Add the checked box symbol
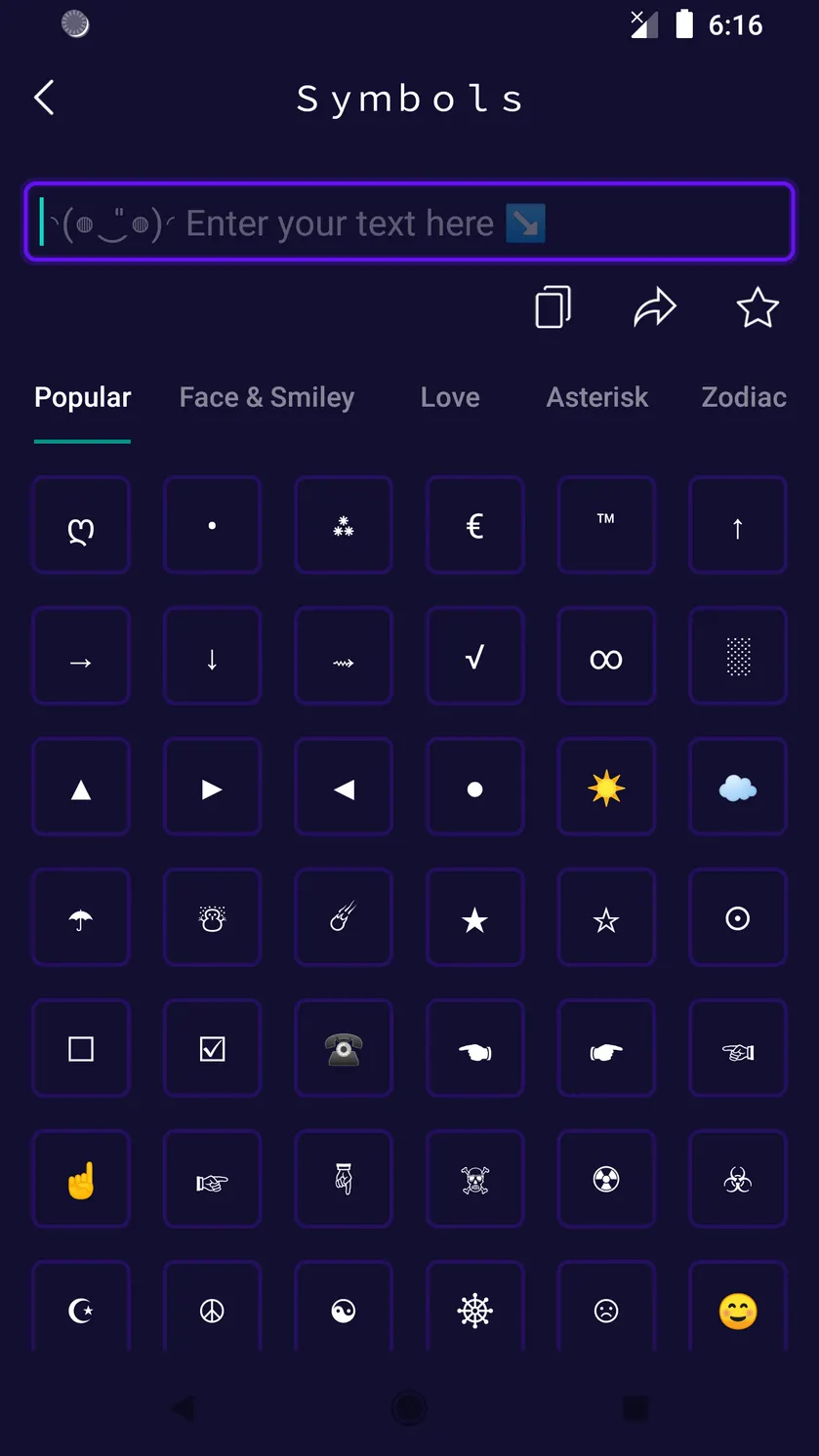 (212, 1048)
